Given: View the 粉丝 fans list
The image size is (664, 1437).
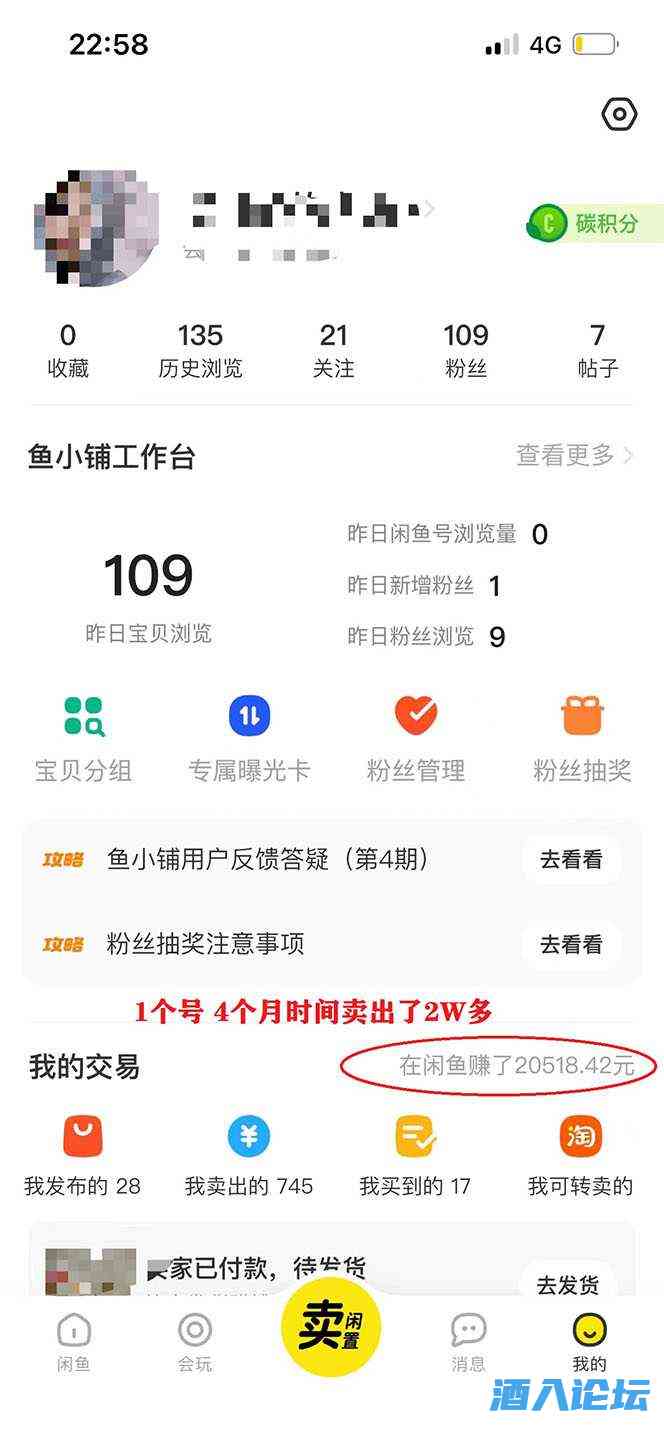Looking at the screenshot, I should (x=465, y=350).
